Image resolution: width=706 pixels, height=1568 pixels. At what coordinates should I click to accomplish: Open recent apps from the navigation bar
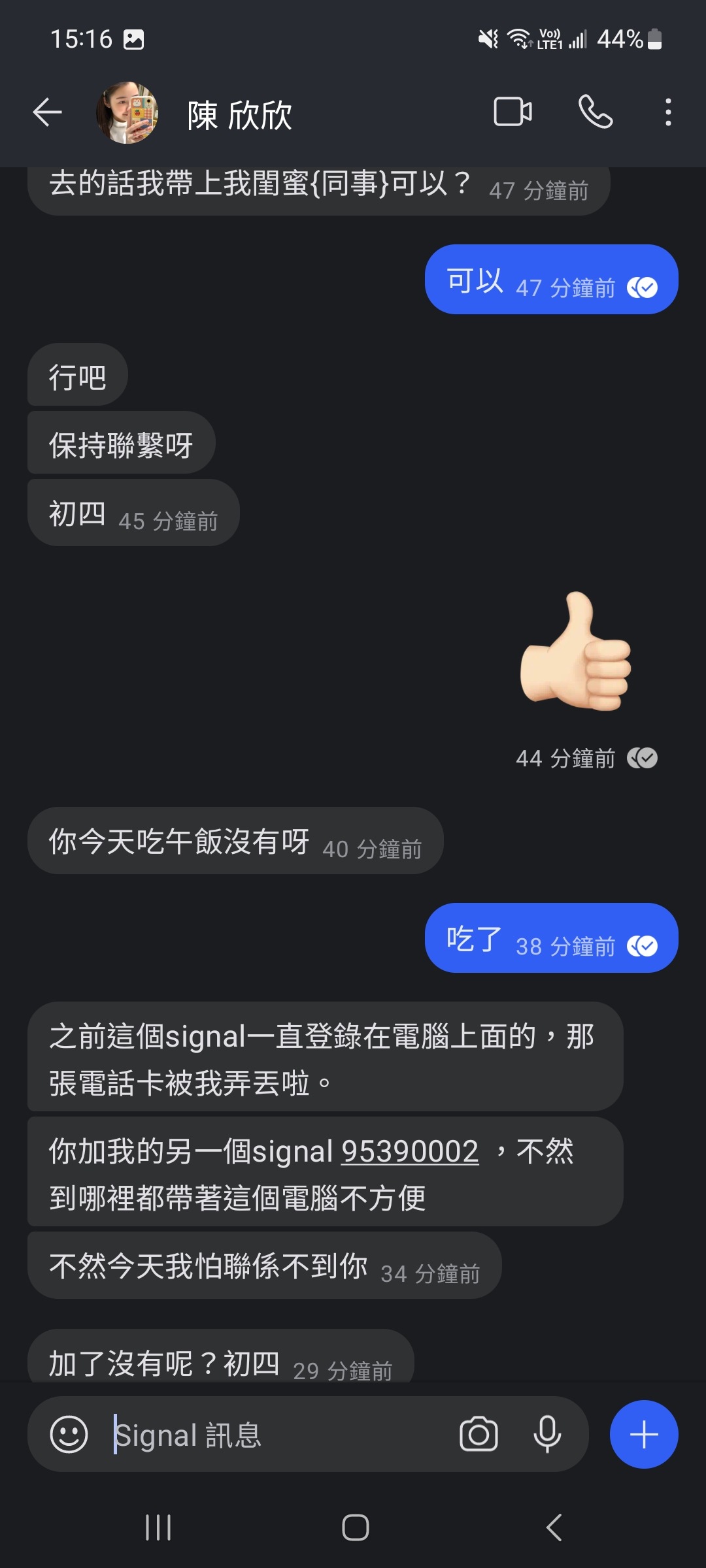[x=158, y=1527]
